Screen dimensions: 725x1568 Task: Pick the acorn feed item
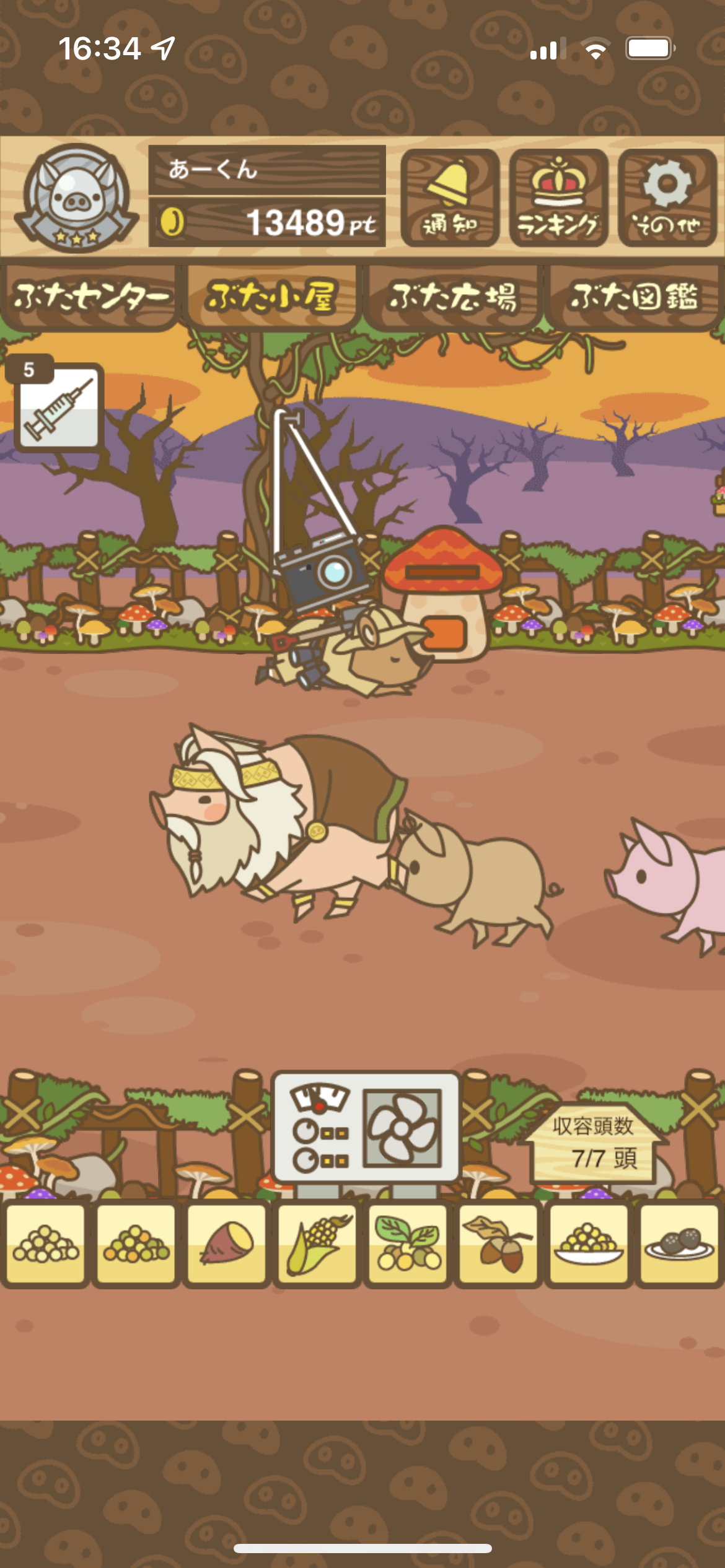click(498, 1244)
